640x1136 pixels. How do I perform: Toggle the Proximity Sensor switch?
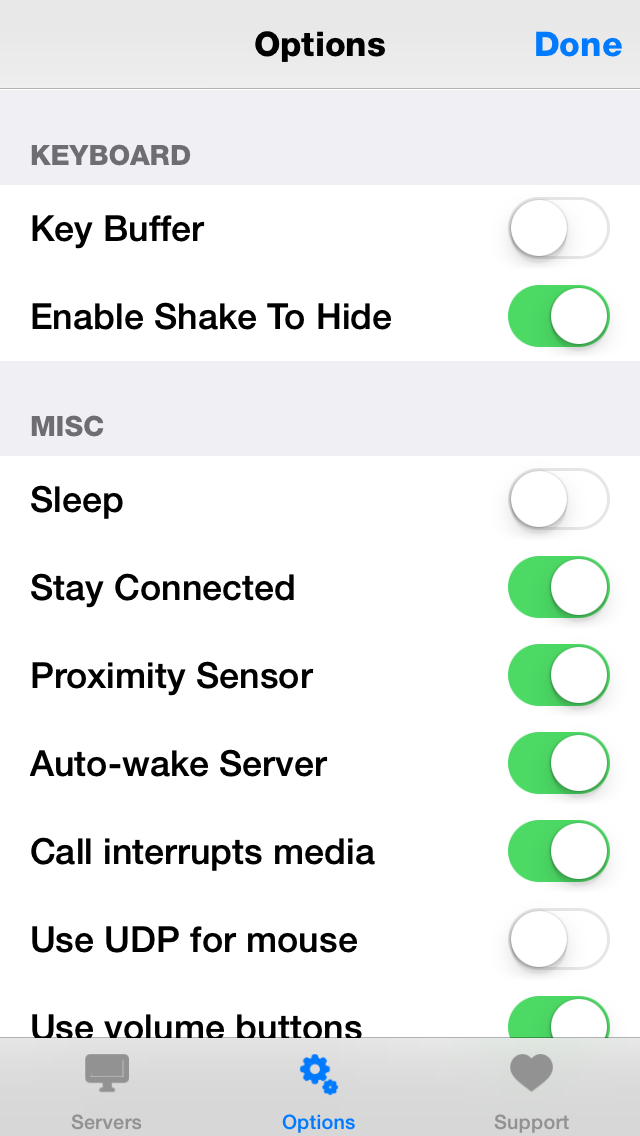tap(558, 675)
